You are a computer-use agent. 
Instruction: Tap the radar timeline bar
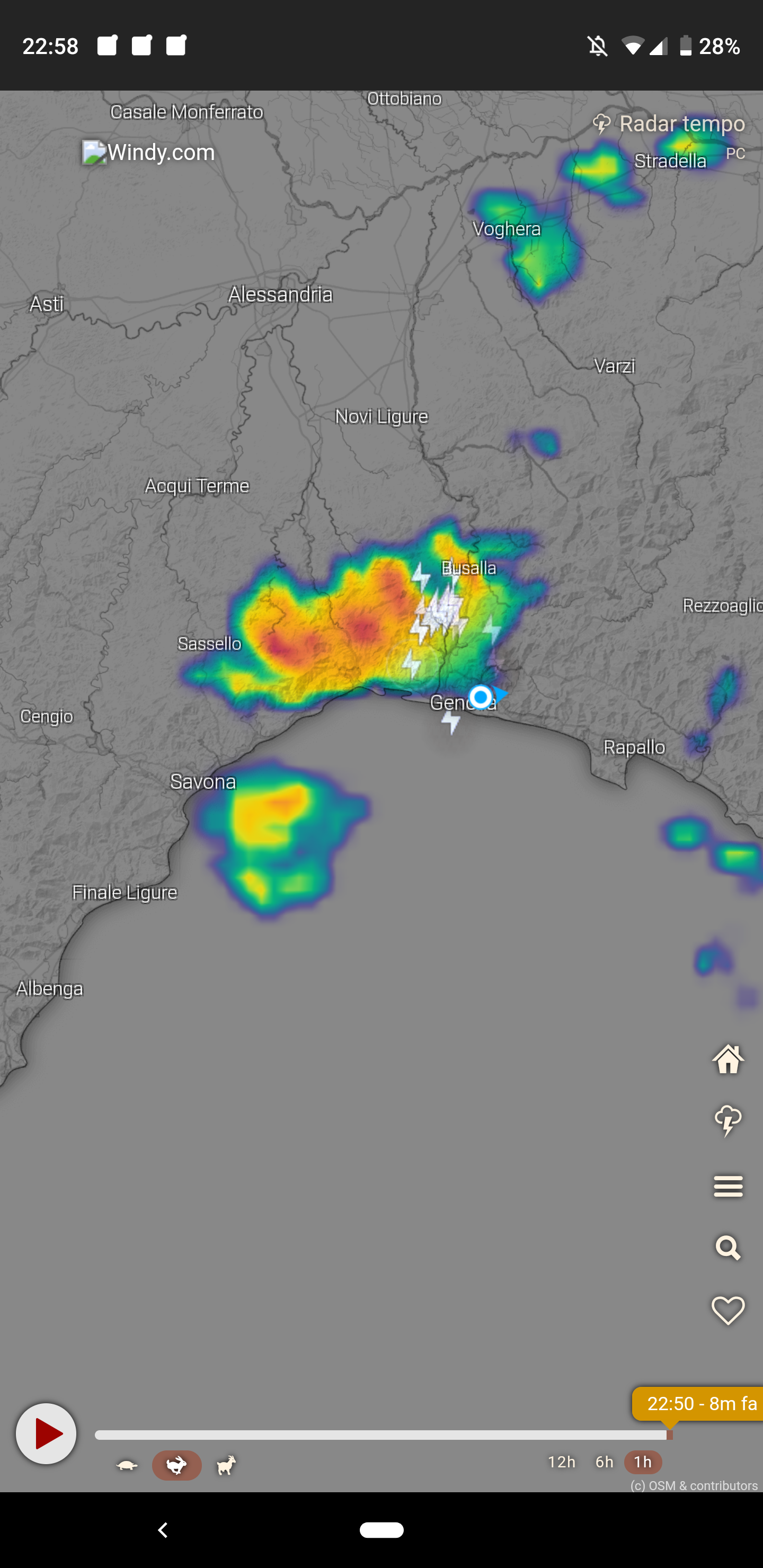[x=380, y=1436]
